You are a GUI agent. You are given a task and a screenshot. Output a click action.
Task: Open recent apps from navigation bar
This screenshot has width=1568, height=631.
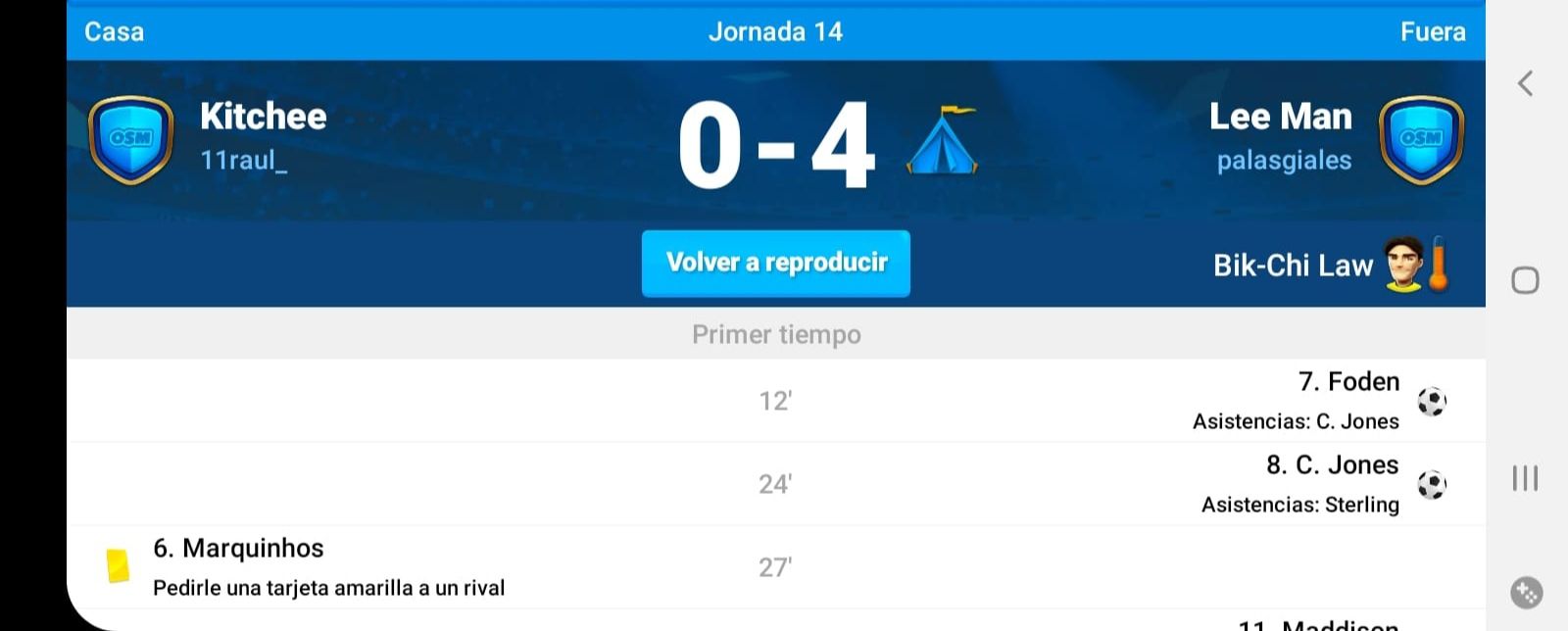click(x=1525, y=478)
